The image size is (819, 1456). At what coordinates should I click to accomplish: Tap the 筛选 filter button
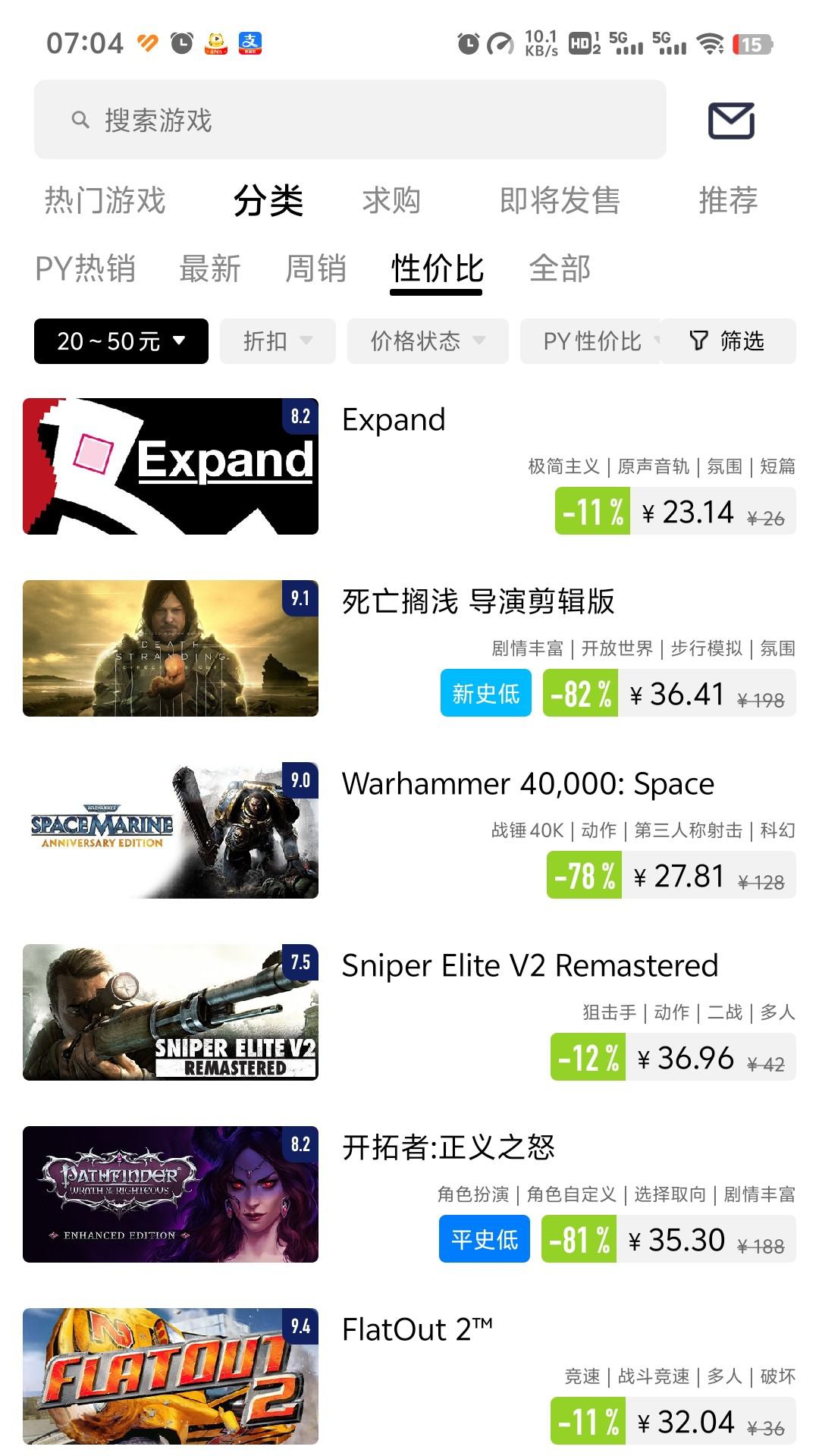pos(728,341)
